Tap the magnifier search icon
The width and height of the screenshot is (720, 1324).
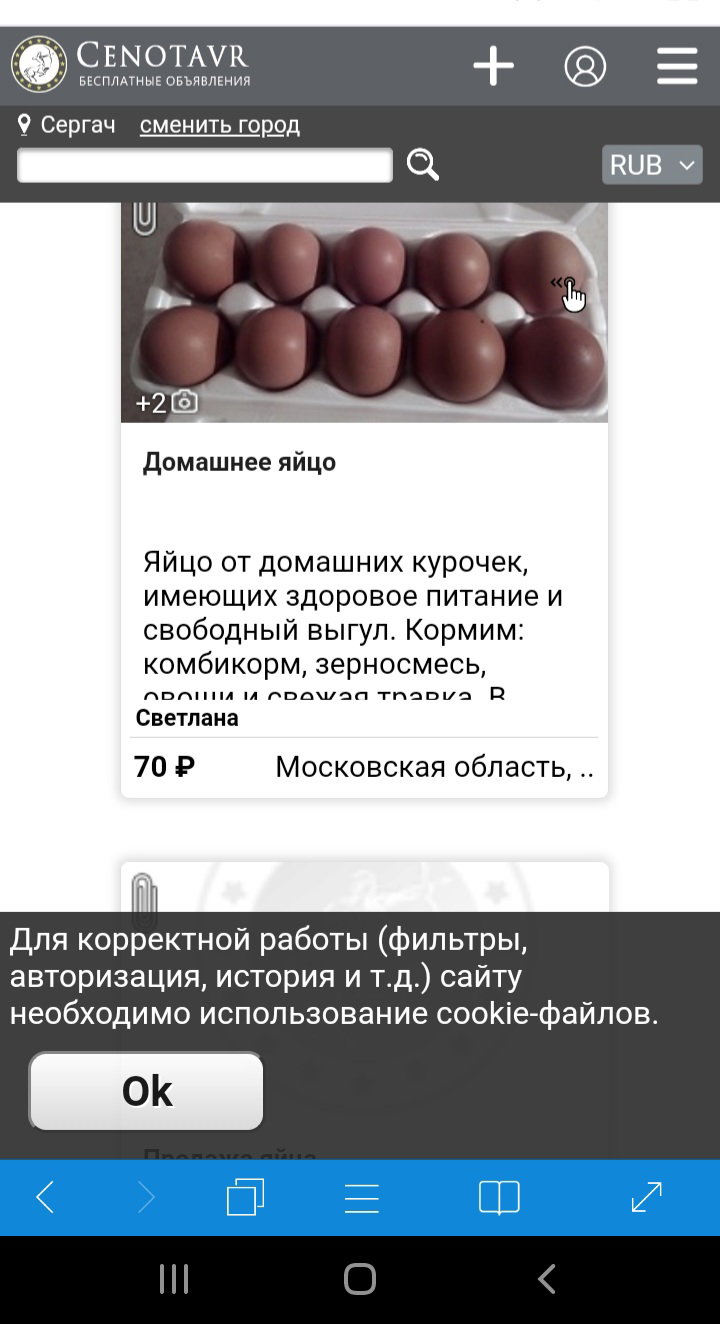pyautogui.click(x=423, y=165)
